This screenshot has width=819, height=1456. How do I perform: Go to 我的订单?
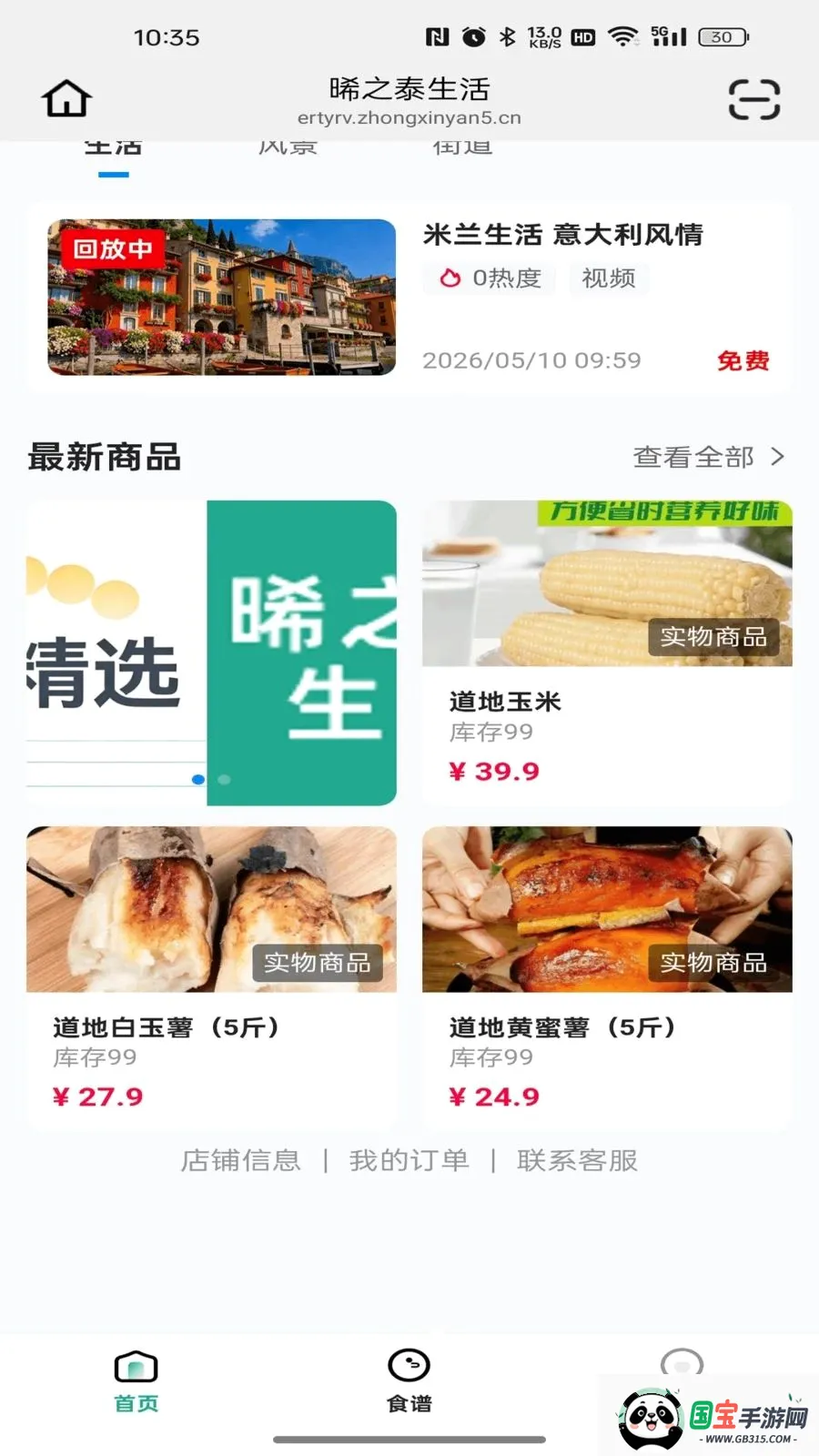(409, 1160)
